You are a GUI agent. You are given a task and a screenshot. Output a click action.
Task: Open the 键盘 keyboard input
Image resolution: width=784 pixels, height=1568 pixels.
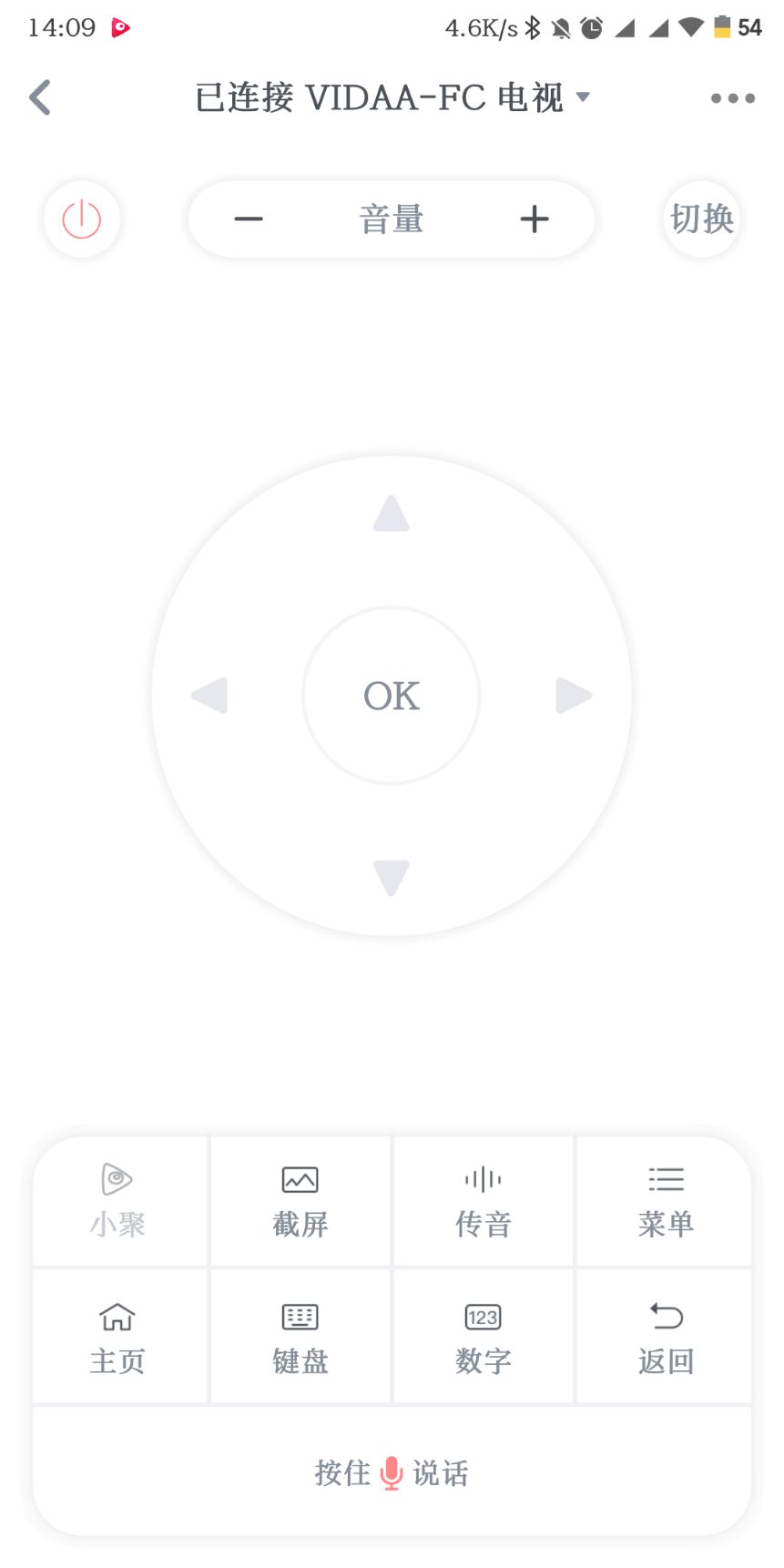click(x=300, y=1337)
